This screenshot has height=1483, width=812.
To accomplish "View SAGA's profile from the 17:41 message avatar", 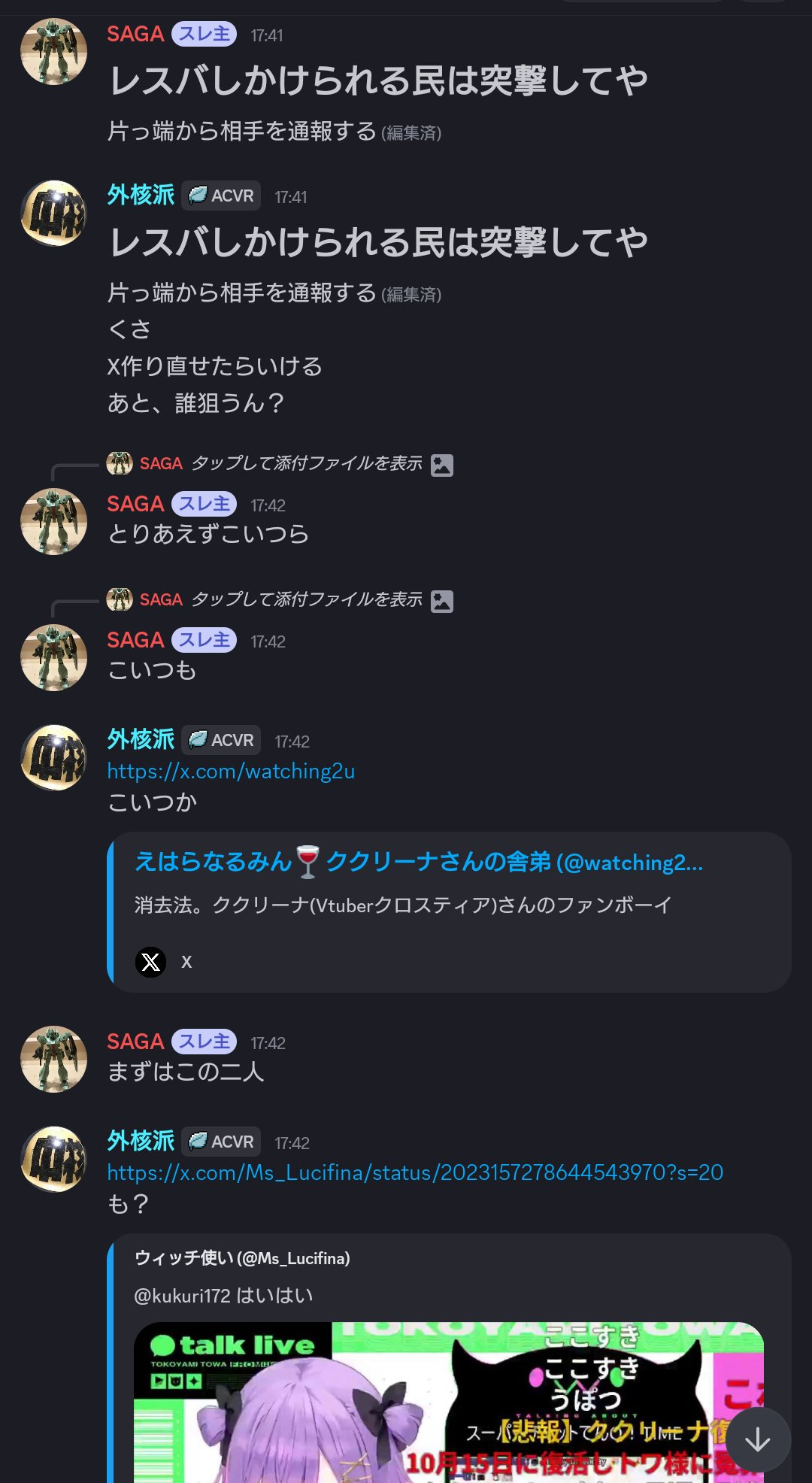I will pyautogui.click(x=53, y=52).
